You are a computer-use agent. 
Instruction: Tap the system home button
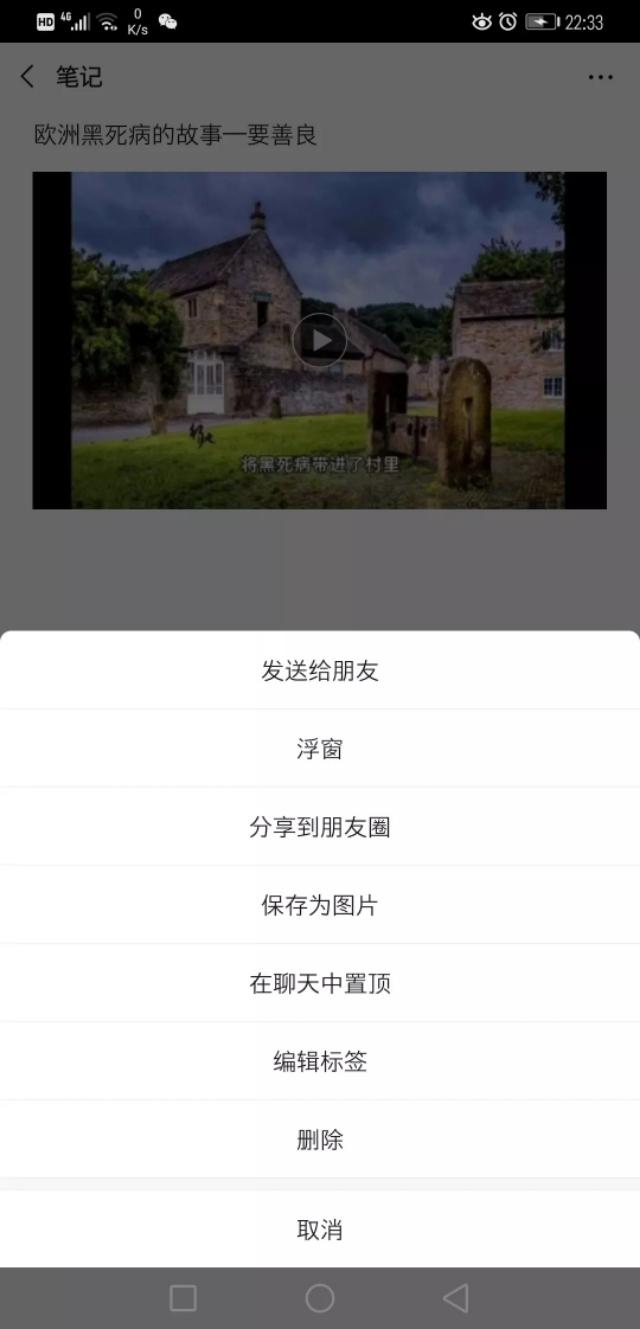(320, 1298)
